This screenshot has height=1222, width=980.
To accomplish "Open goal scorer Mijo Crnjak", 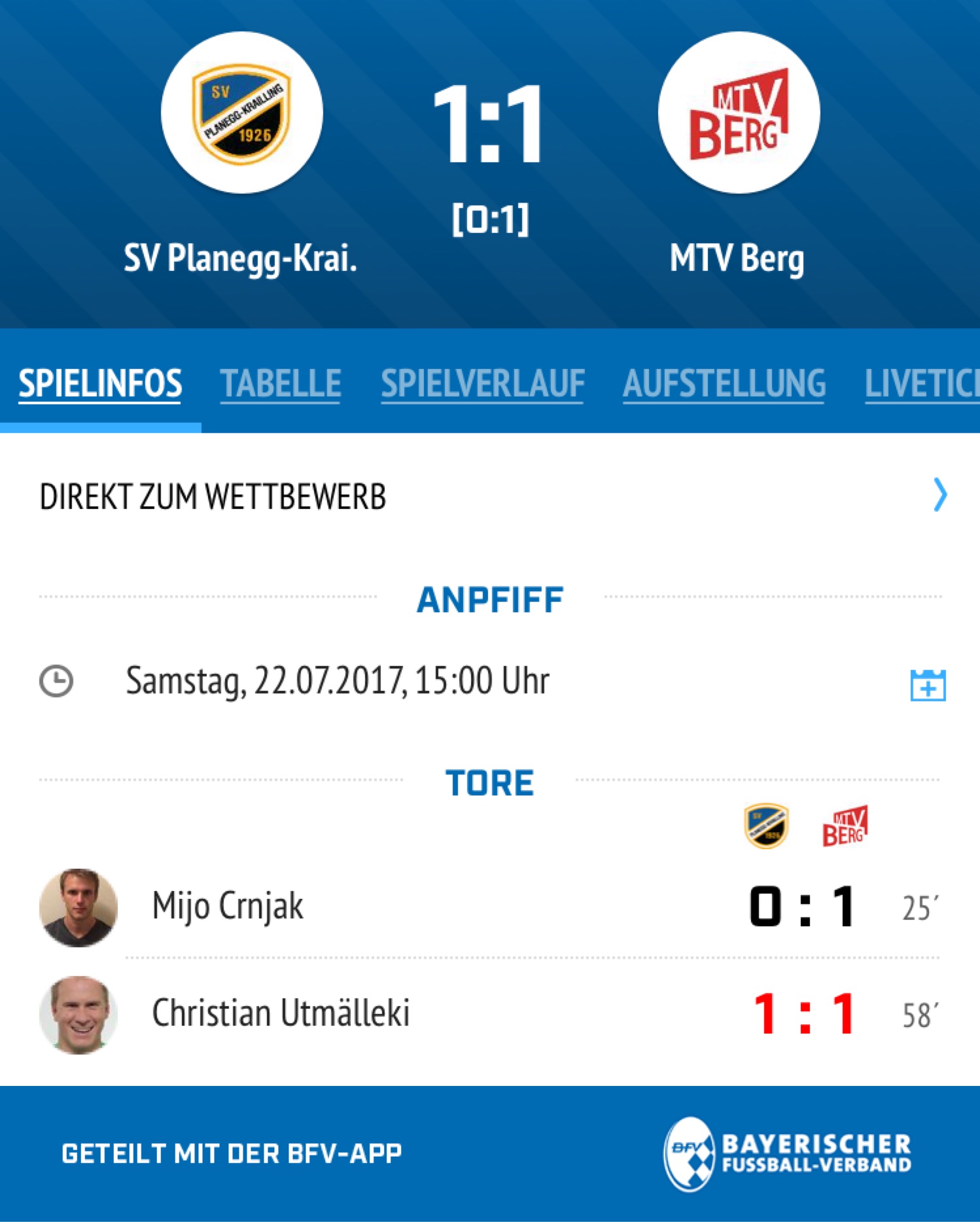I will point(228,907).
